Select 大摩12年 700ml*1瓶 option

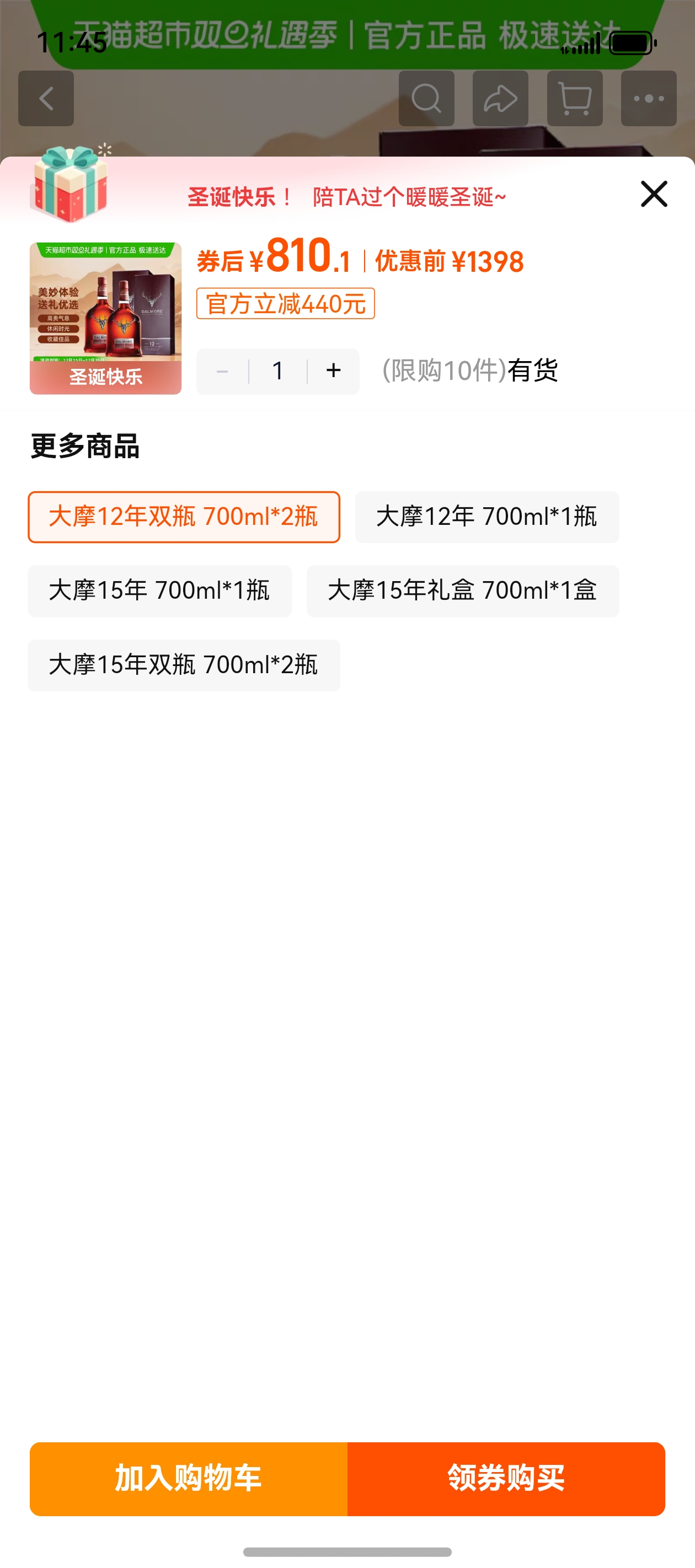(x=487, y=517)
